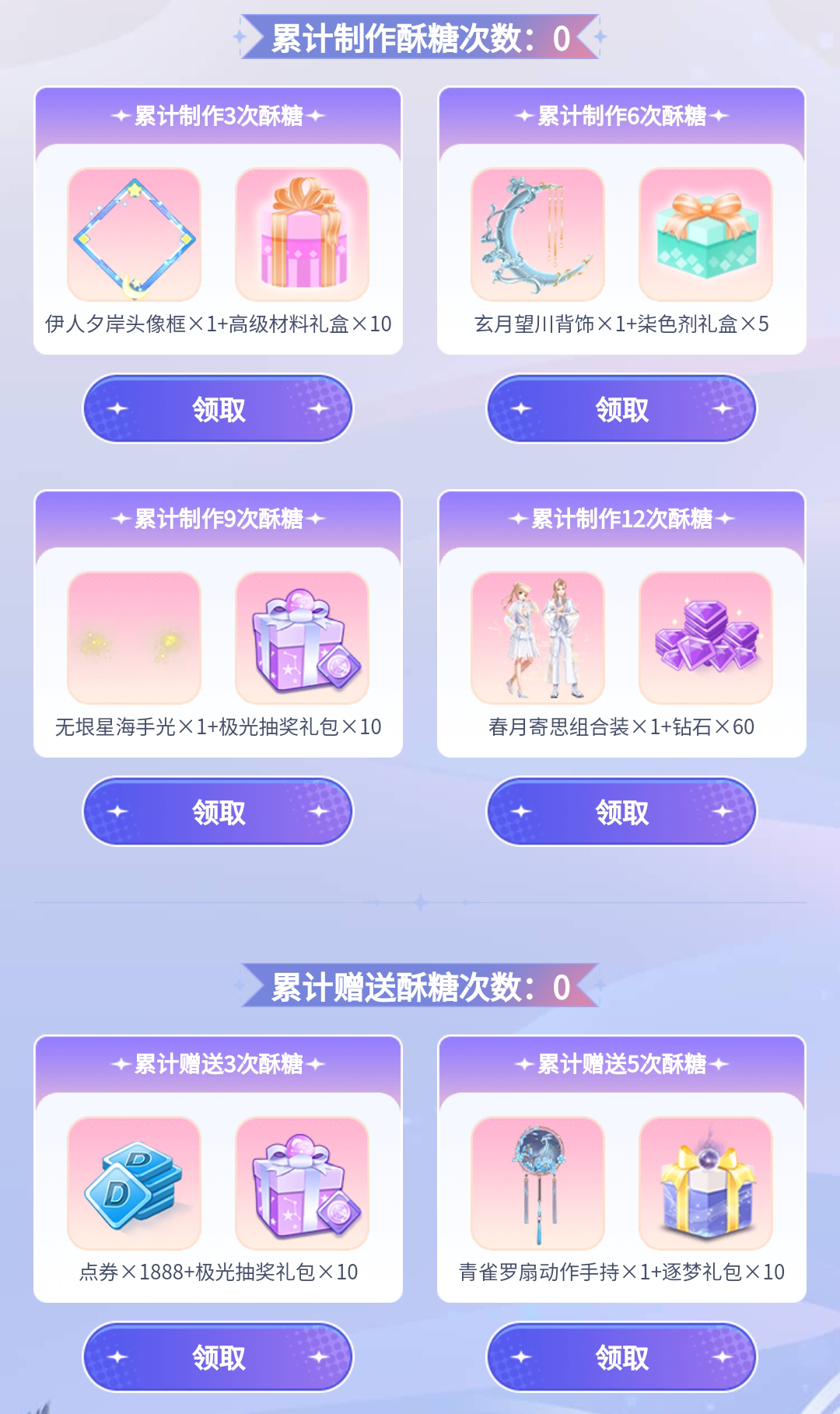Viewport: 840px width, 1414px height.
Task: Claim reward for gifting candy 5 times
Action: pyautogui.click(x=621, y=1357)
